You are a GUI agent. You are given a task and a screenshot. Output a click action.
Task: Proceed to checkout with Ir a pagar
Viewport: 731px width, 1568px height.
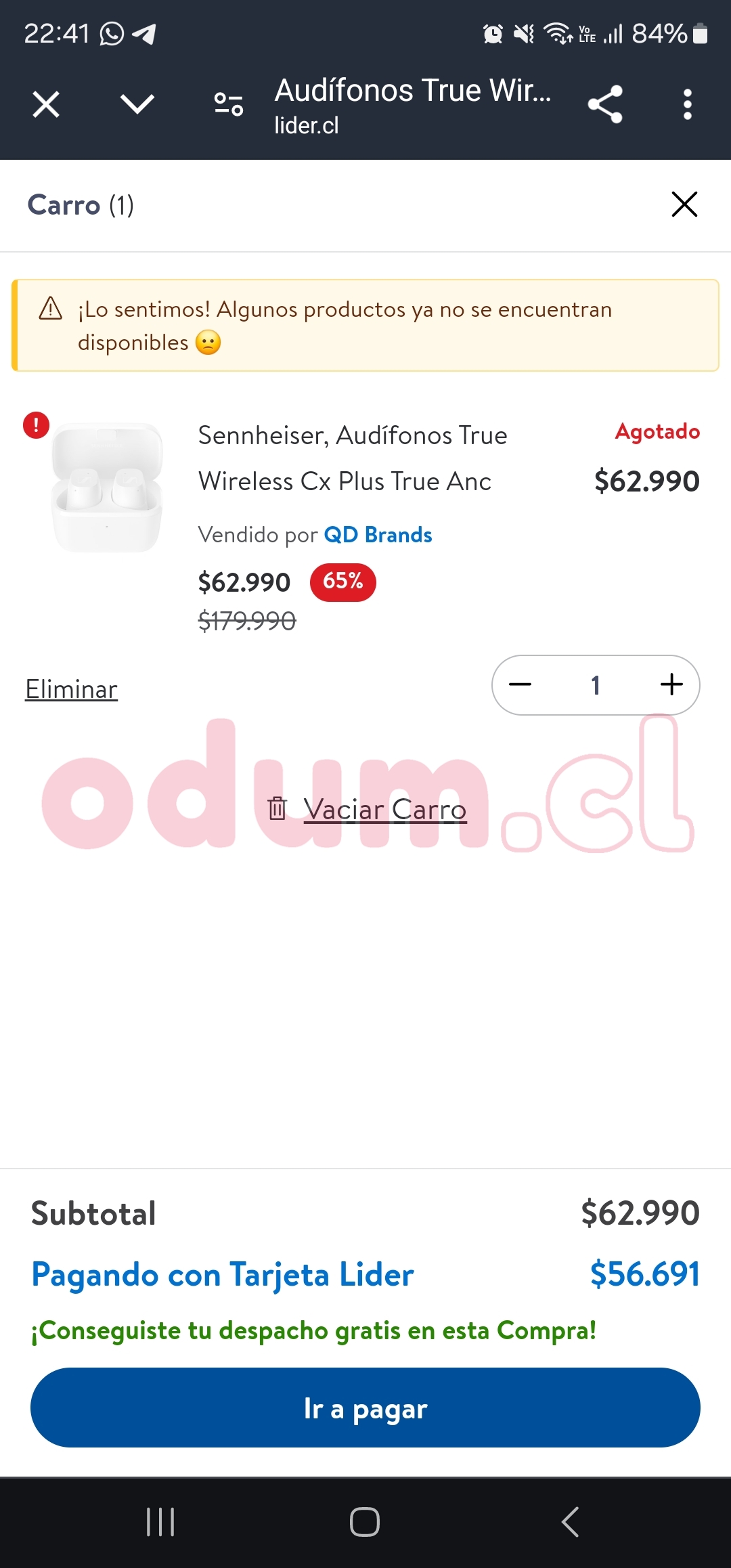[365, 1408]
